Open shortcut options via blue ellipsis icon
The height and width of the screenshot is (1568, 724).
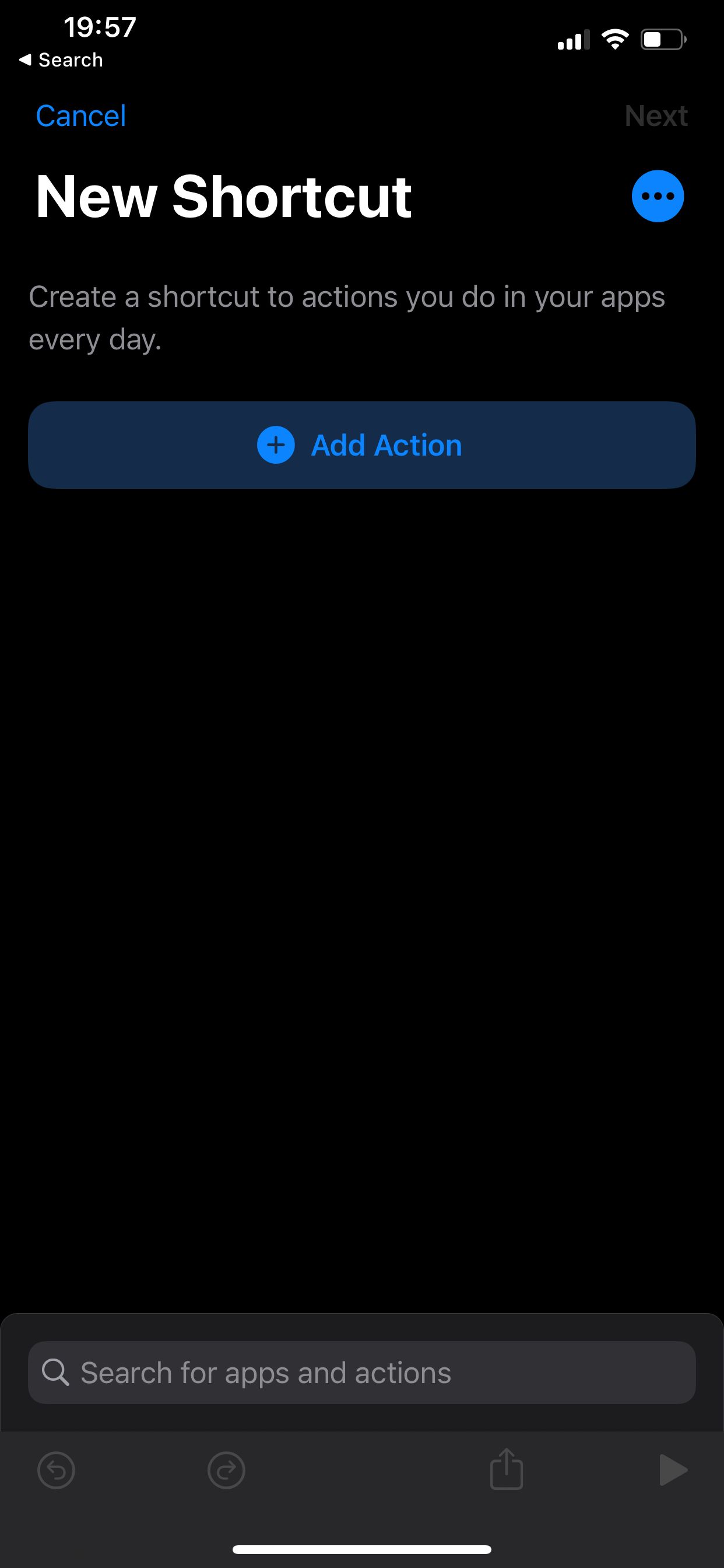tap(658, 195)
